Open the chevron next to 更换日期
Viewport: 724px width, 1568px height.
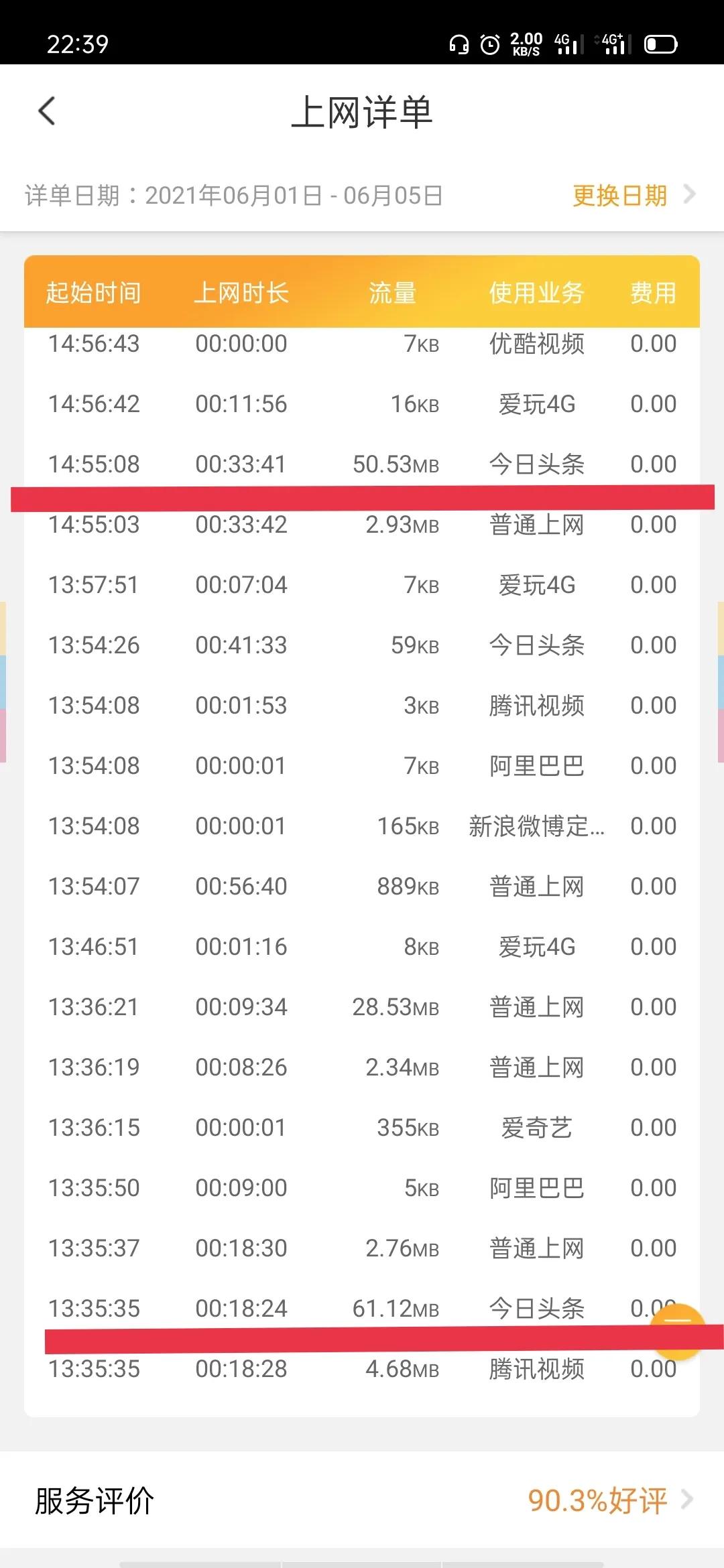(690, 194)
